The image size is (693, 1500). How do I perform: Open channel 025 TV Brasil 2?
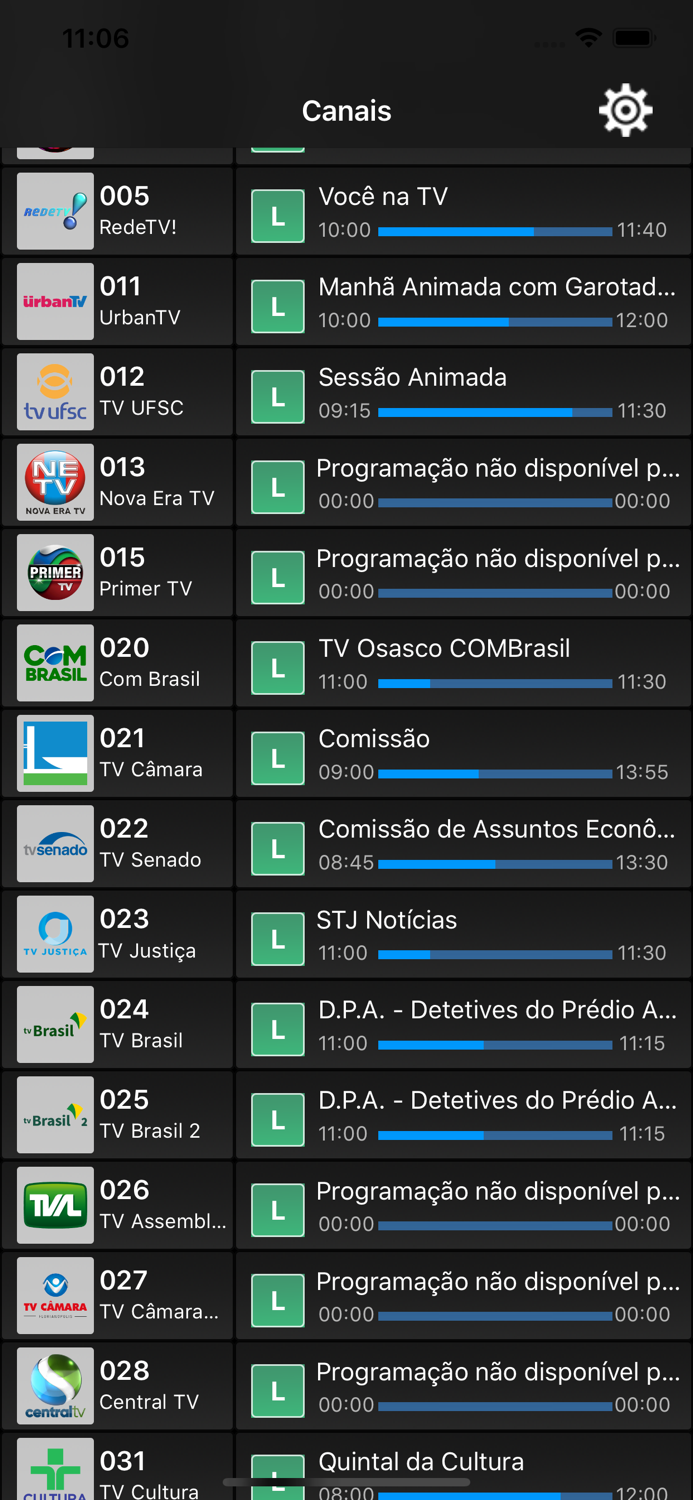point(117,1115)
